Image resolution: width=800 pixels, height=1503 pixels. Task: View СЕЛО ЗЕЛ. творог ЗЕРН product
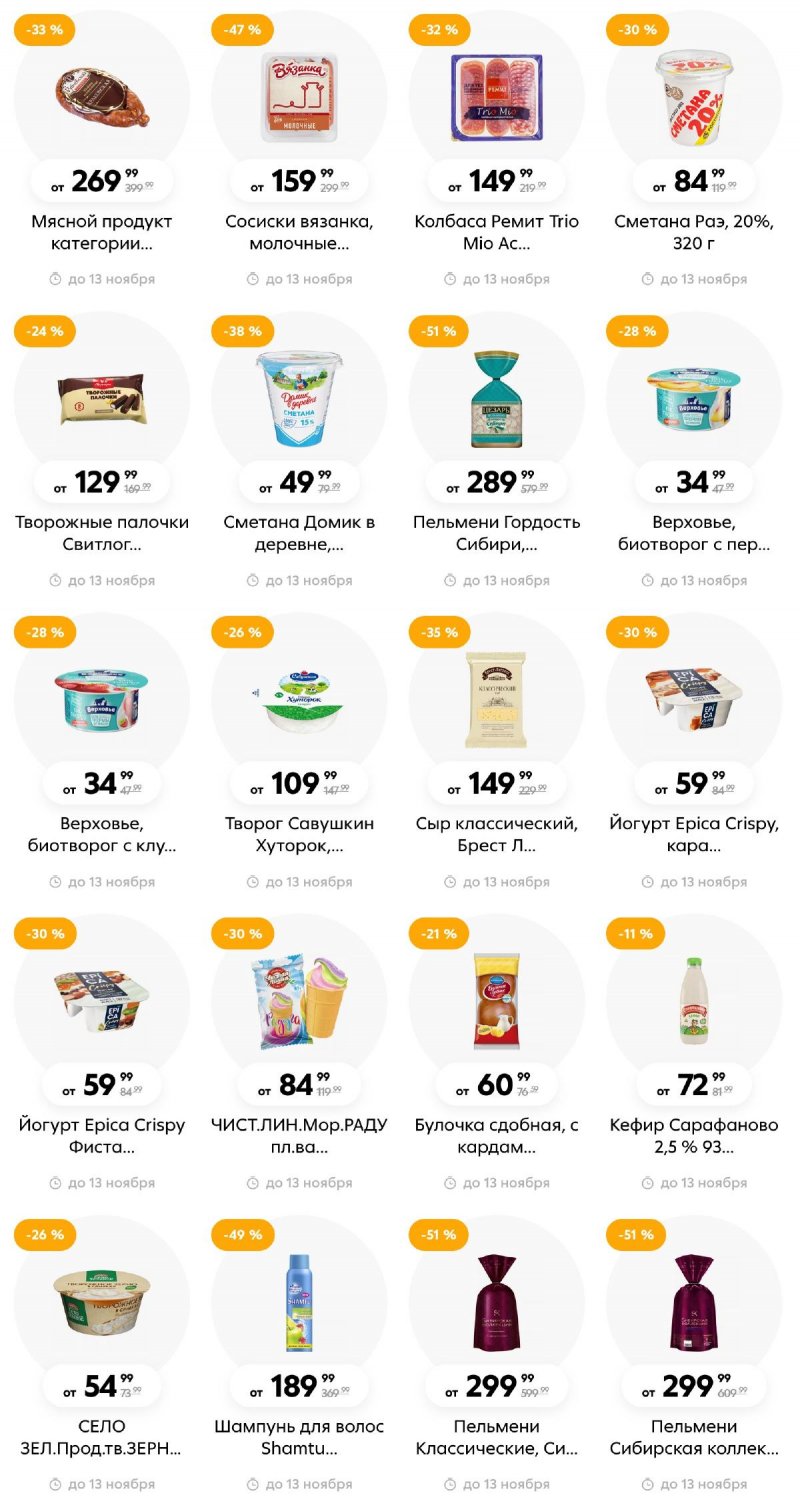point(101,1303)
